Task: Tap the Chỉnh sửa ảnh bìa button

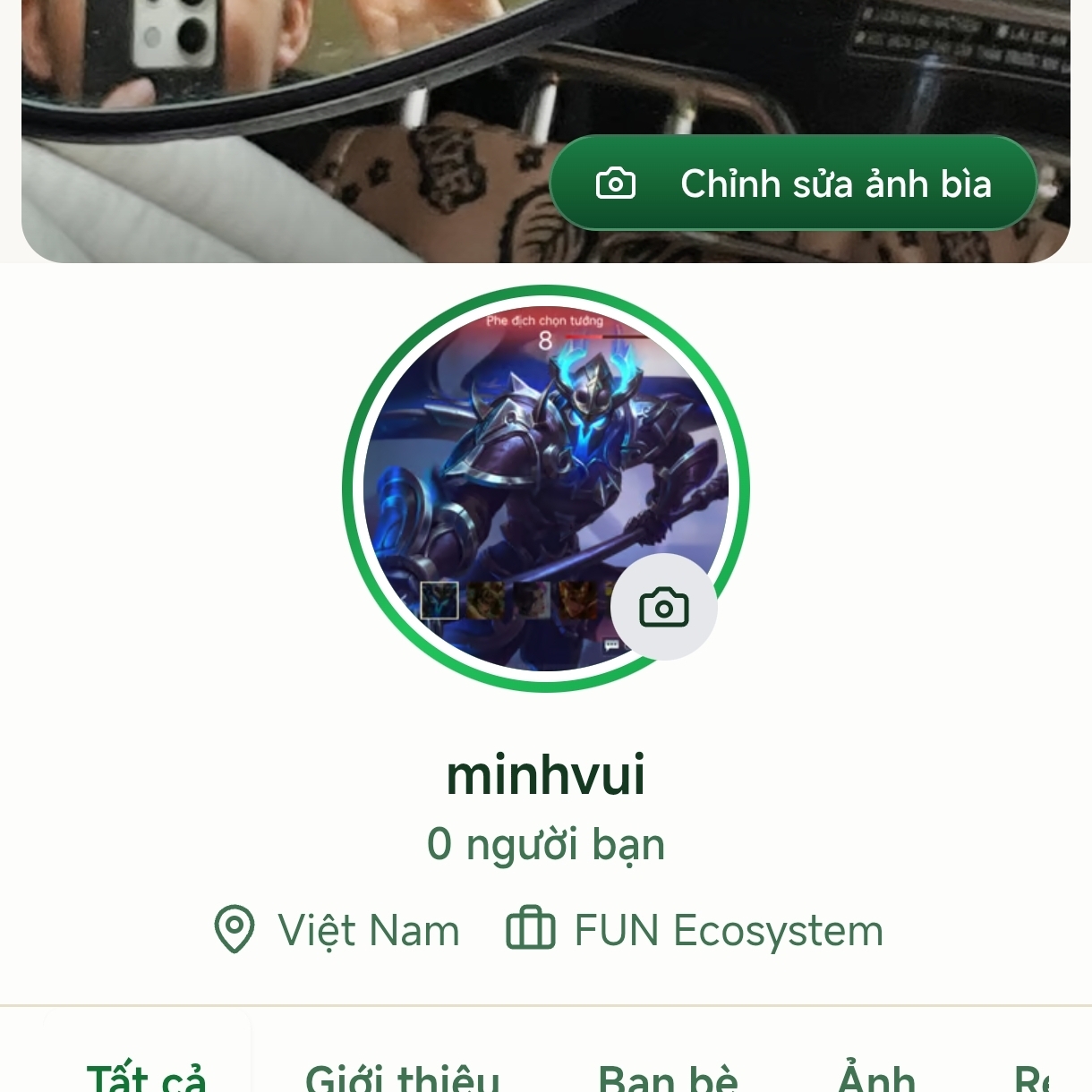Action: pos(793,183)
